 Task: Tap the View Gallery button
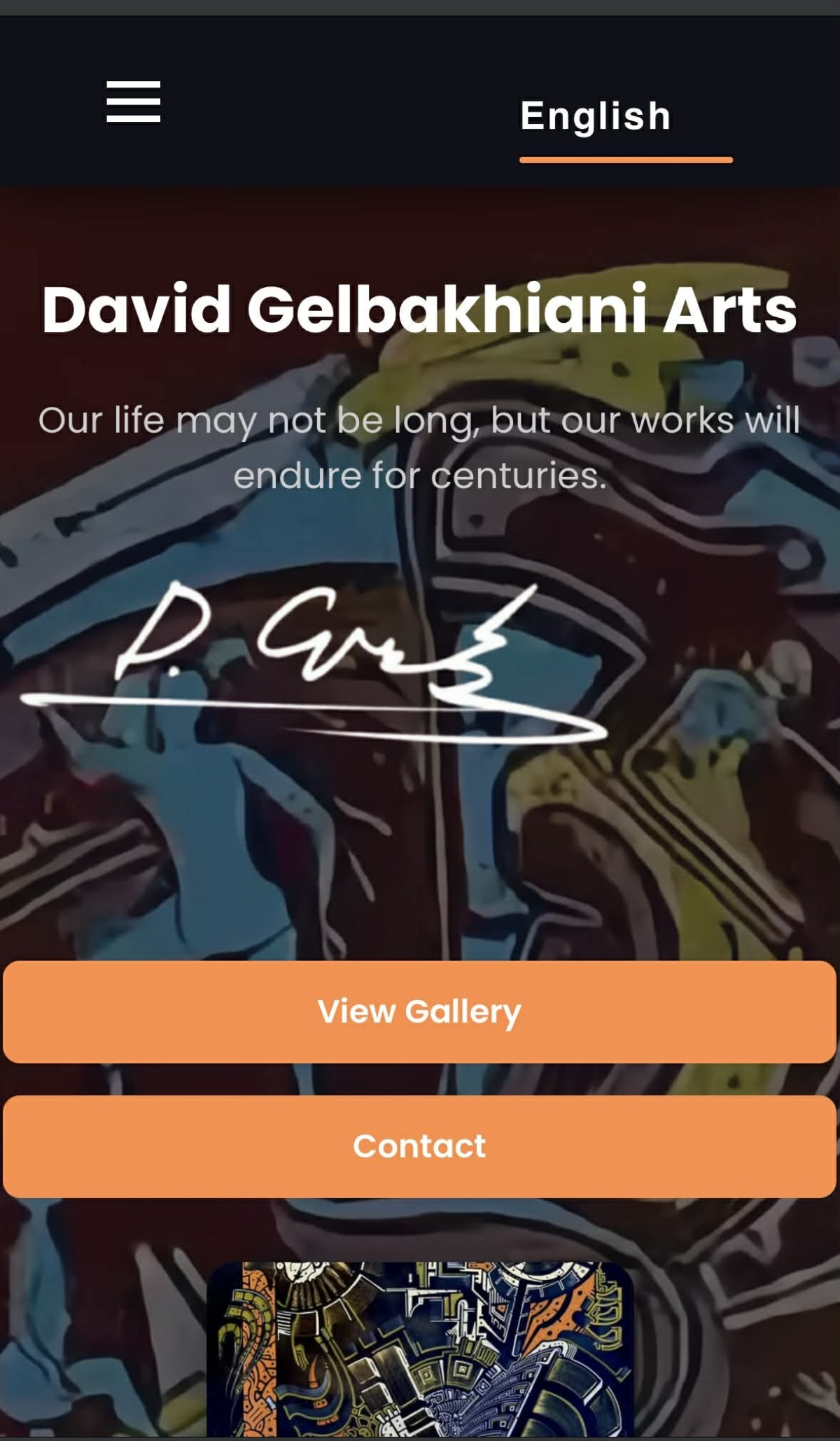click(419, 1012)
